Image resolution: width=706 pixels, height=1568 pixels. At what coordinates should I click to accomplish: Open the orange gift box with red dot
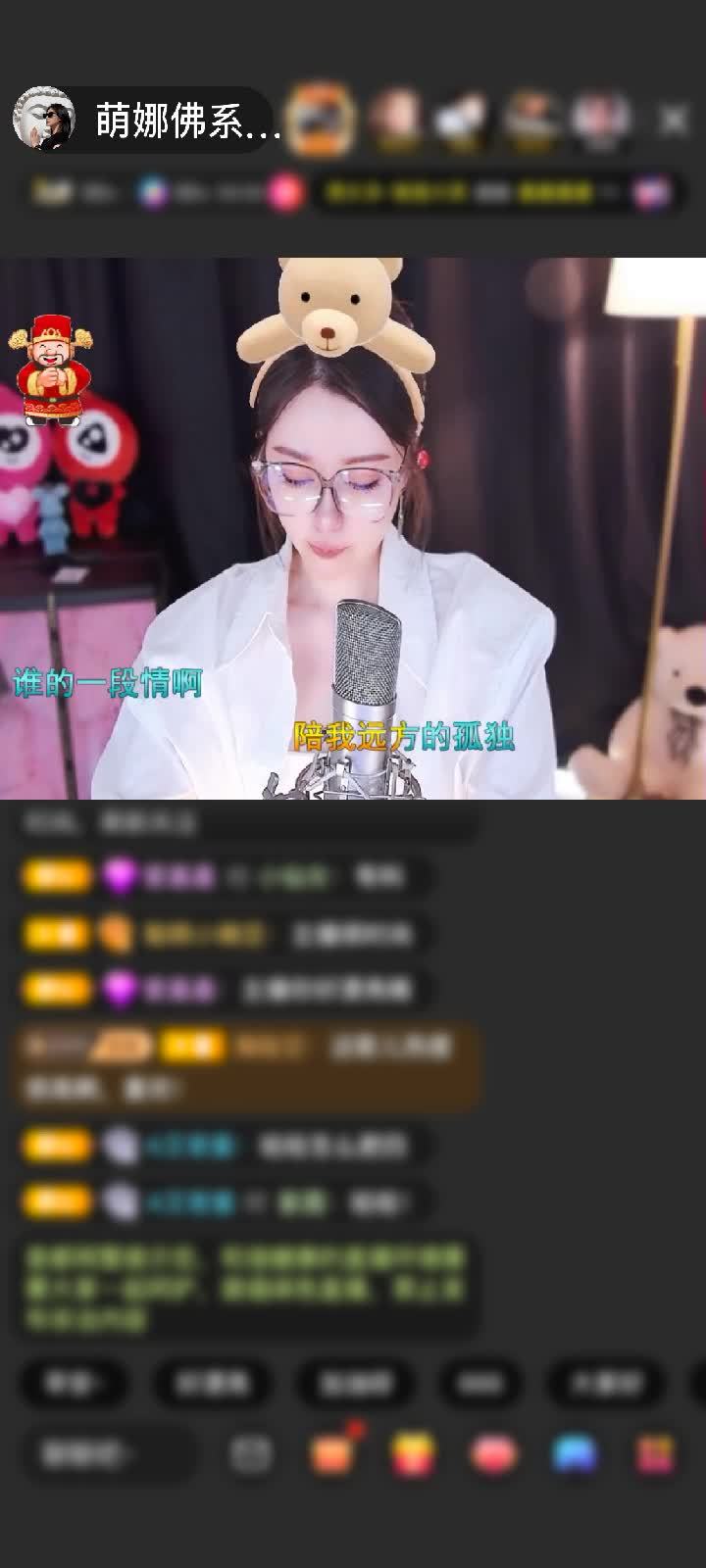pyautogui.click(x=333, y=1452)
